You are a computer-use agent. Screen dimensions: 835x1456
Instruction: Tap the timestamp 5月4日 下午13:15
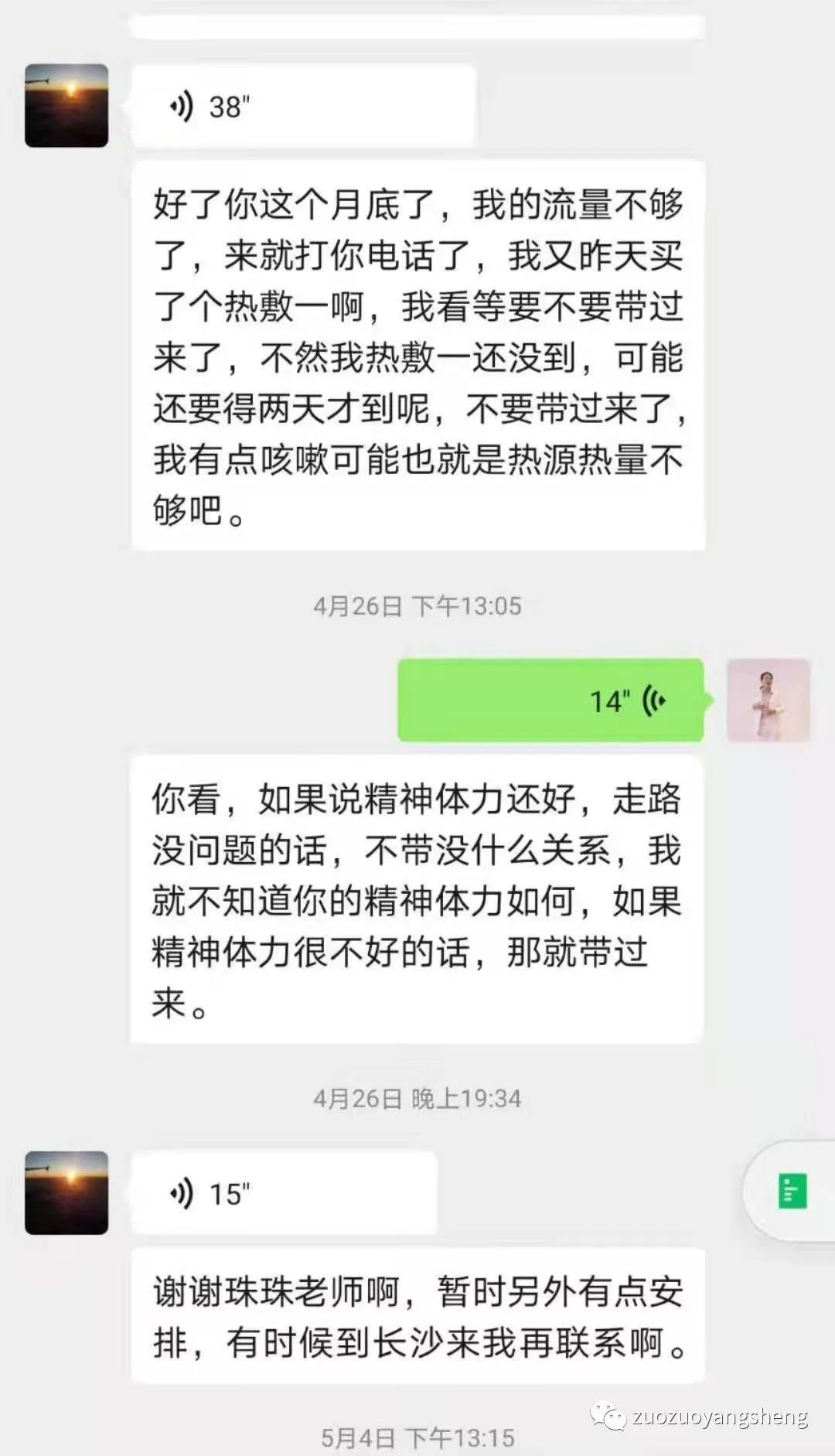[x=416, y=1434]
